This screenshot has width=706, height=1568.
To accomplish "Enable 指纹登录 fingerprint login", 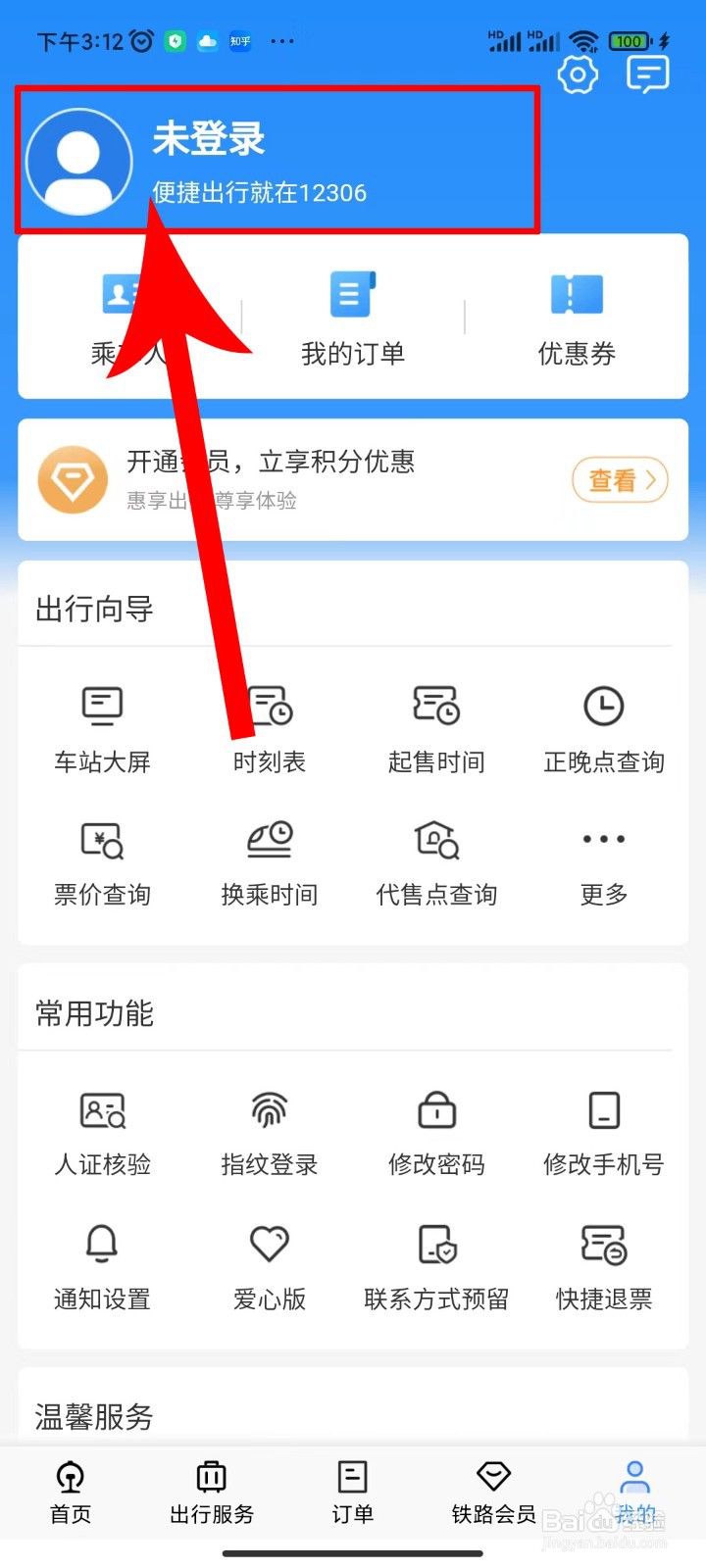I will (269, 1127).
